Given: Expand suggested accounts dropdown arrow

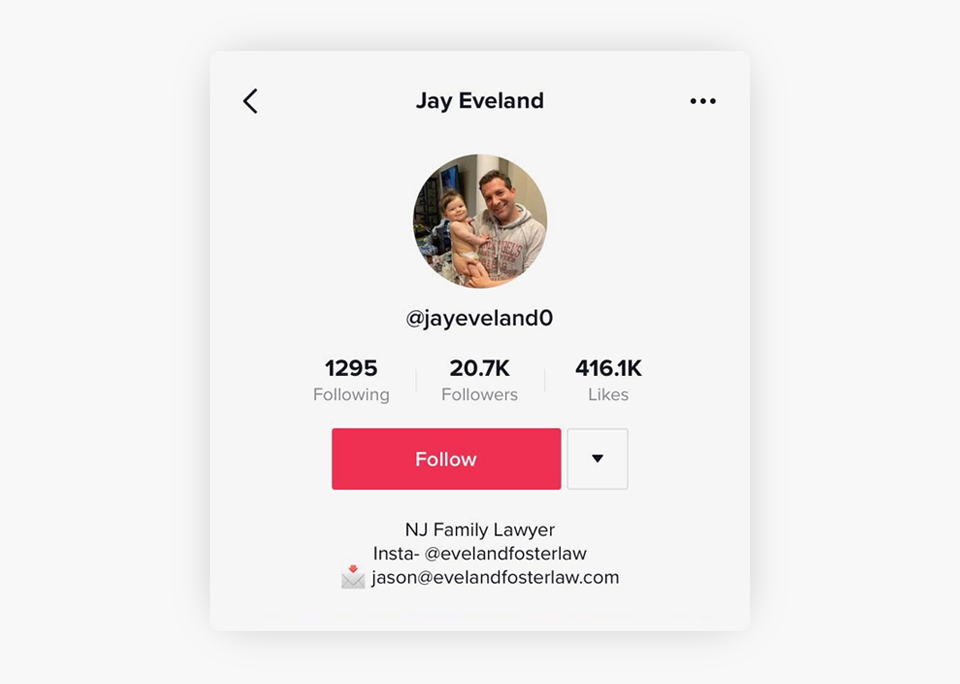Looking at the screenshot, I should (x=597, y=459).
